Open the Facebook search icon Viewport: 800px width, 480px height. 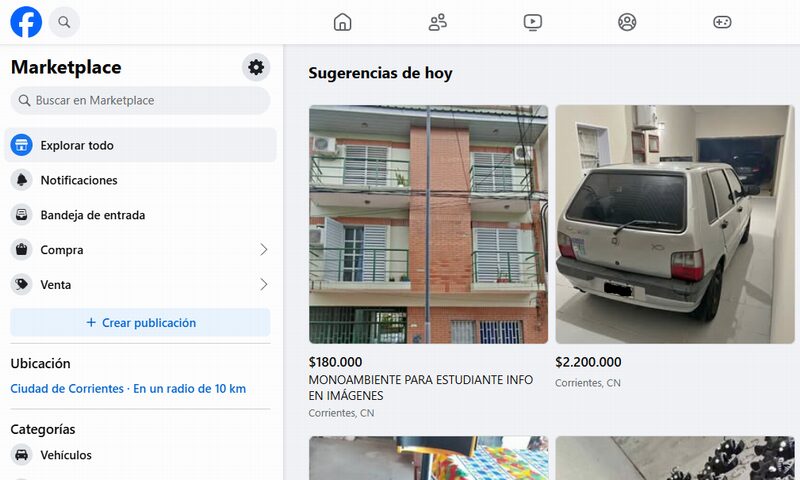[64, 22]
